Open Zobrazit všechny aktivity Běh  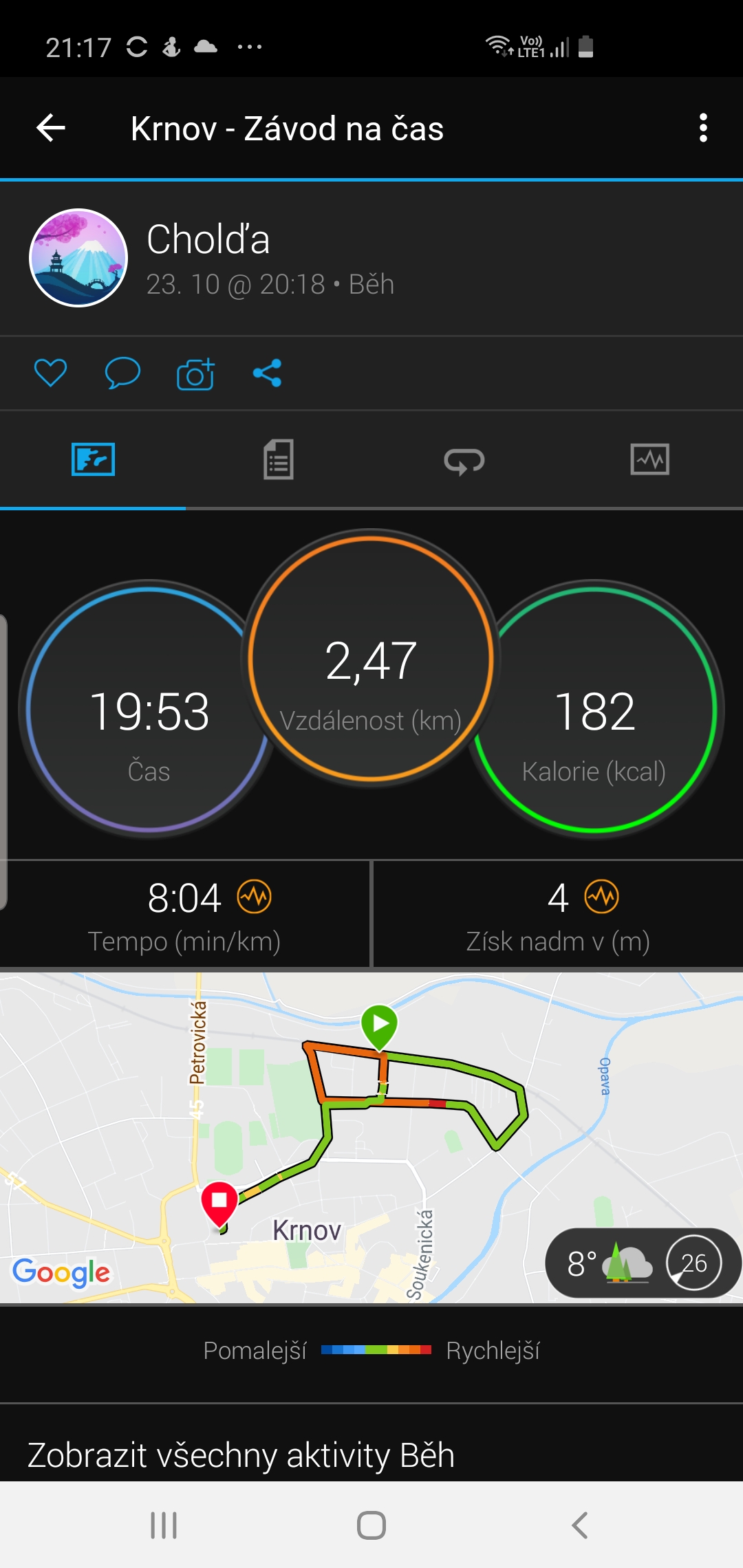[x=241, y=1455]
